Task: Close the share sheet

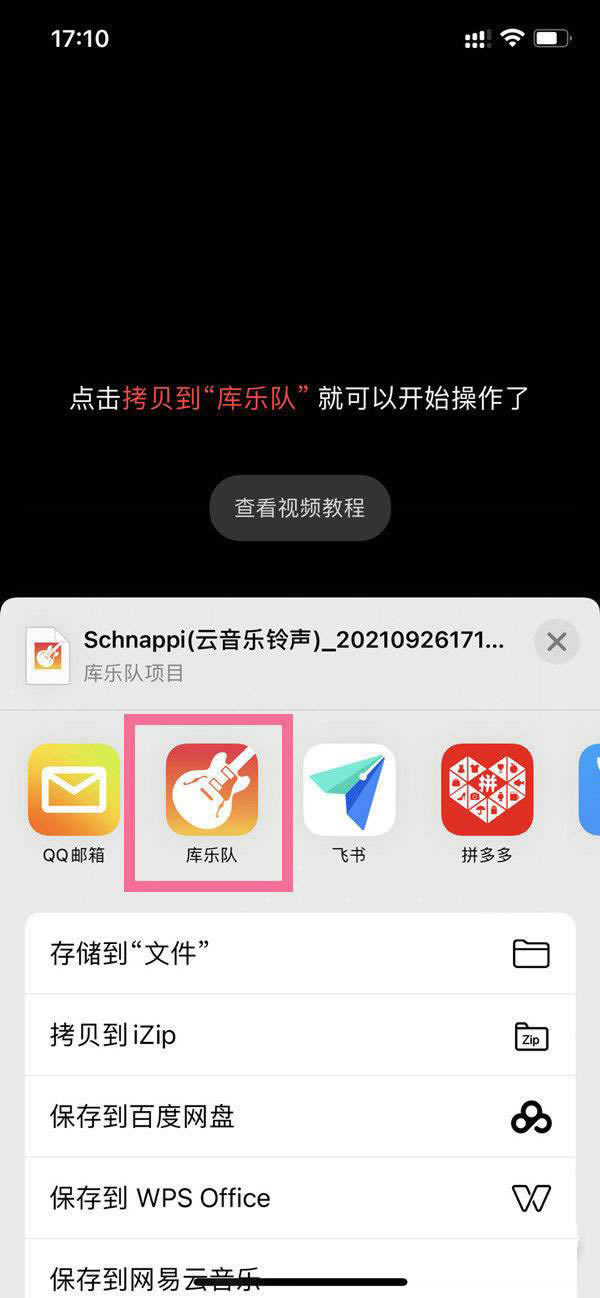Action: pos(556,642)
